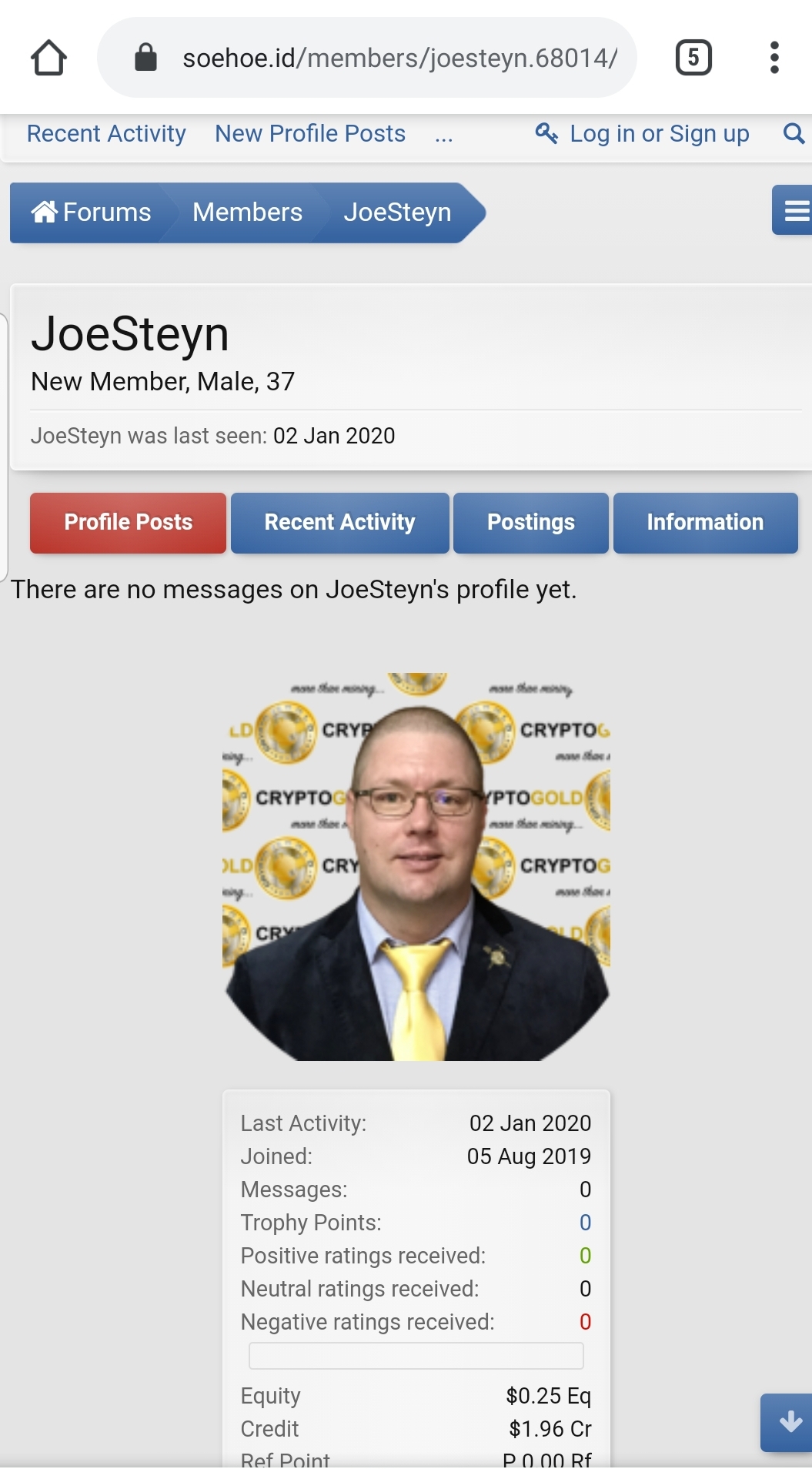View the Trophy Points count link
This screenshot has height=1469, width=812.
(x=585, y=1223)
